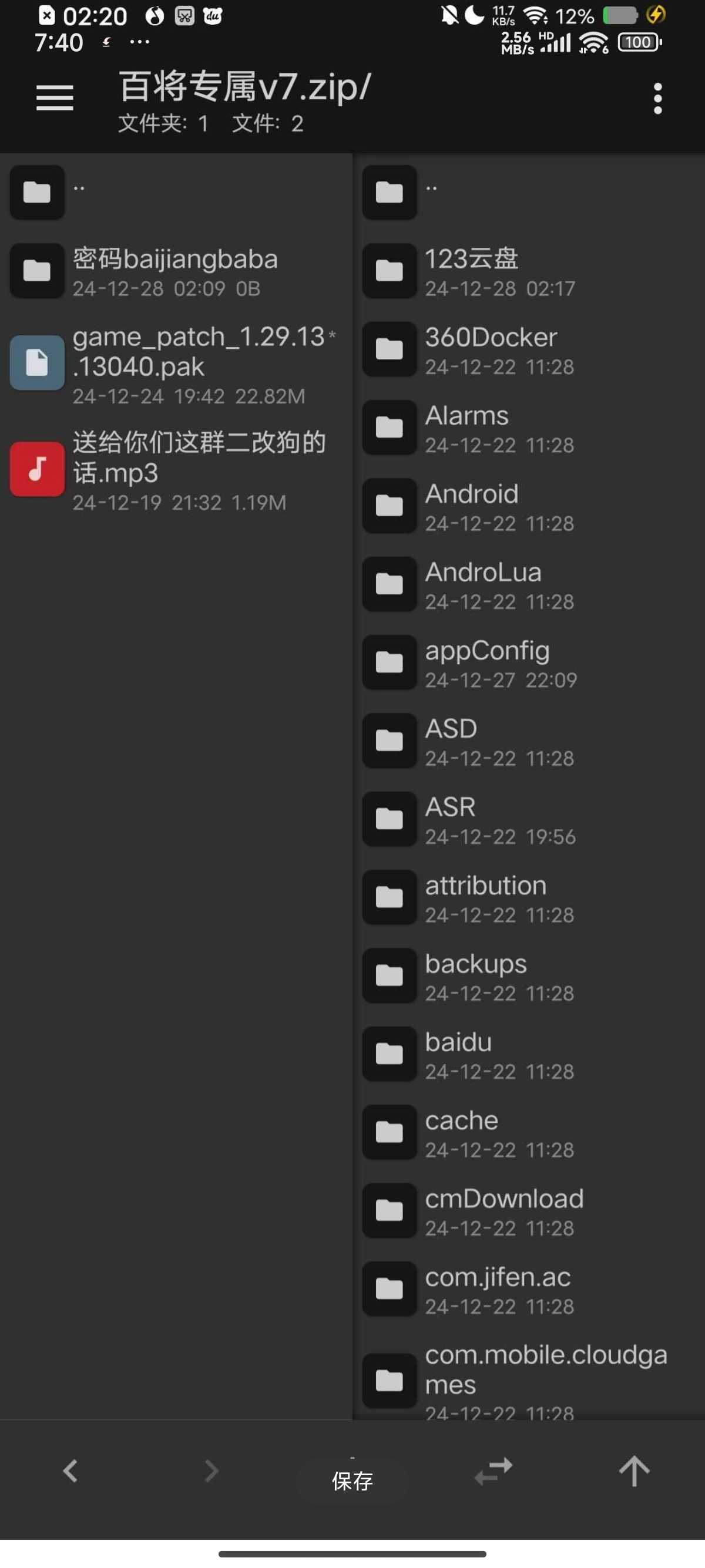Open the 密码baijiangbaba folder
Viewport: 705px width, 1568px height.
pos(176,271)
